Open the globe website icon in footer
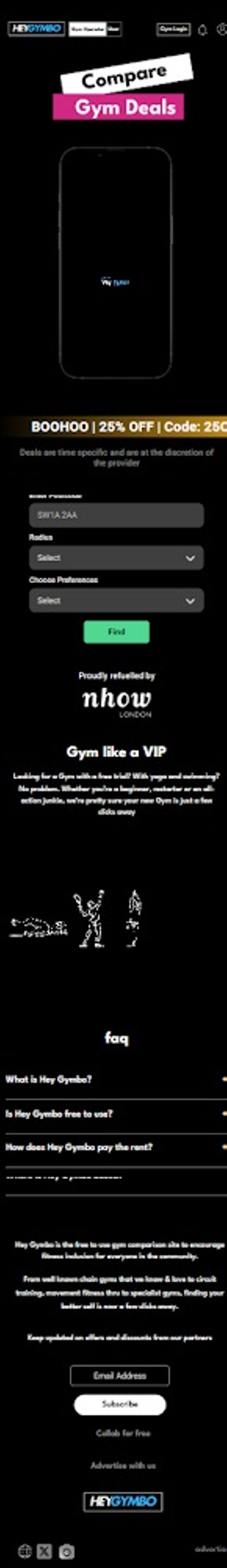 click(x=25, y=1550)
